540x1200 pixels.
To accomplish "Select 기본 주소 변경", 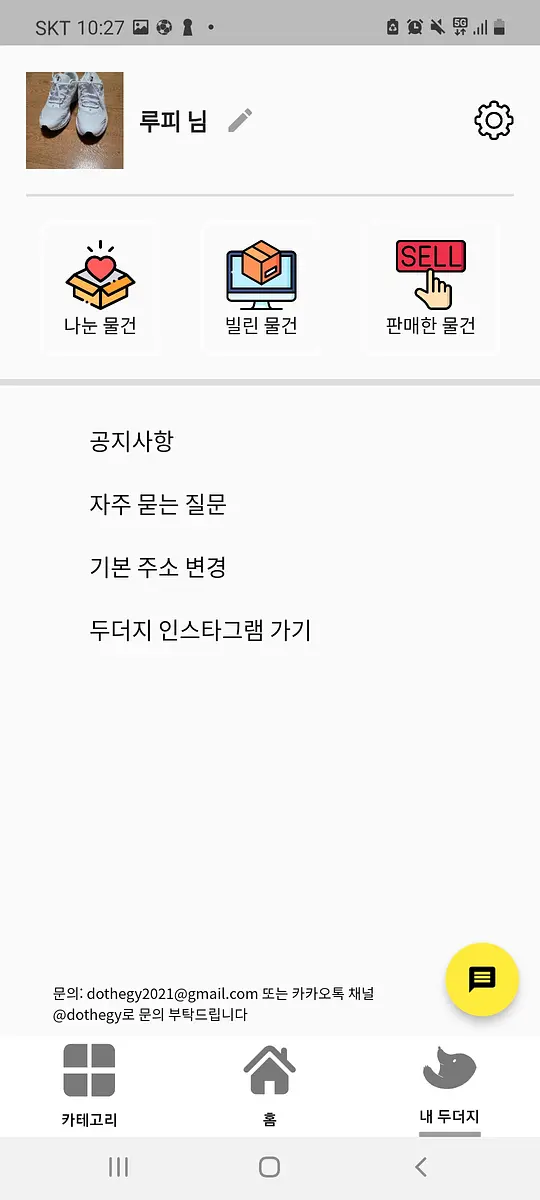I will (158, 567).
